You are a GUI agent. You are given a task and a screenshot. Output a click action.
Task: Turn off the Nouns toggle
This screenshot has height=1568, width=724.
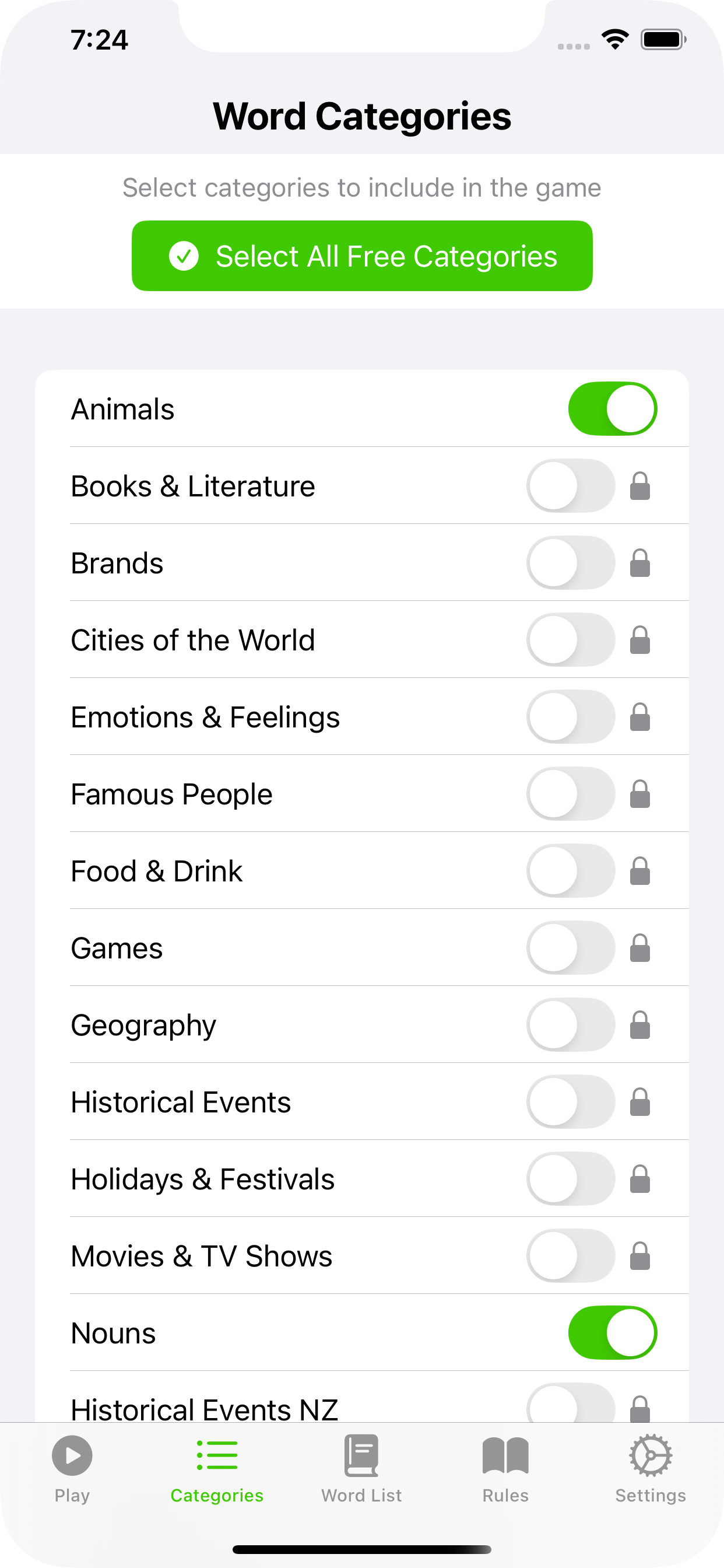613,1332
